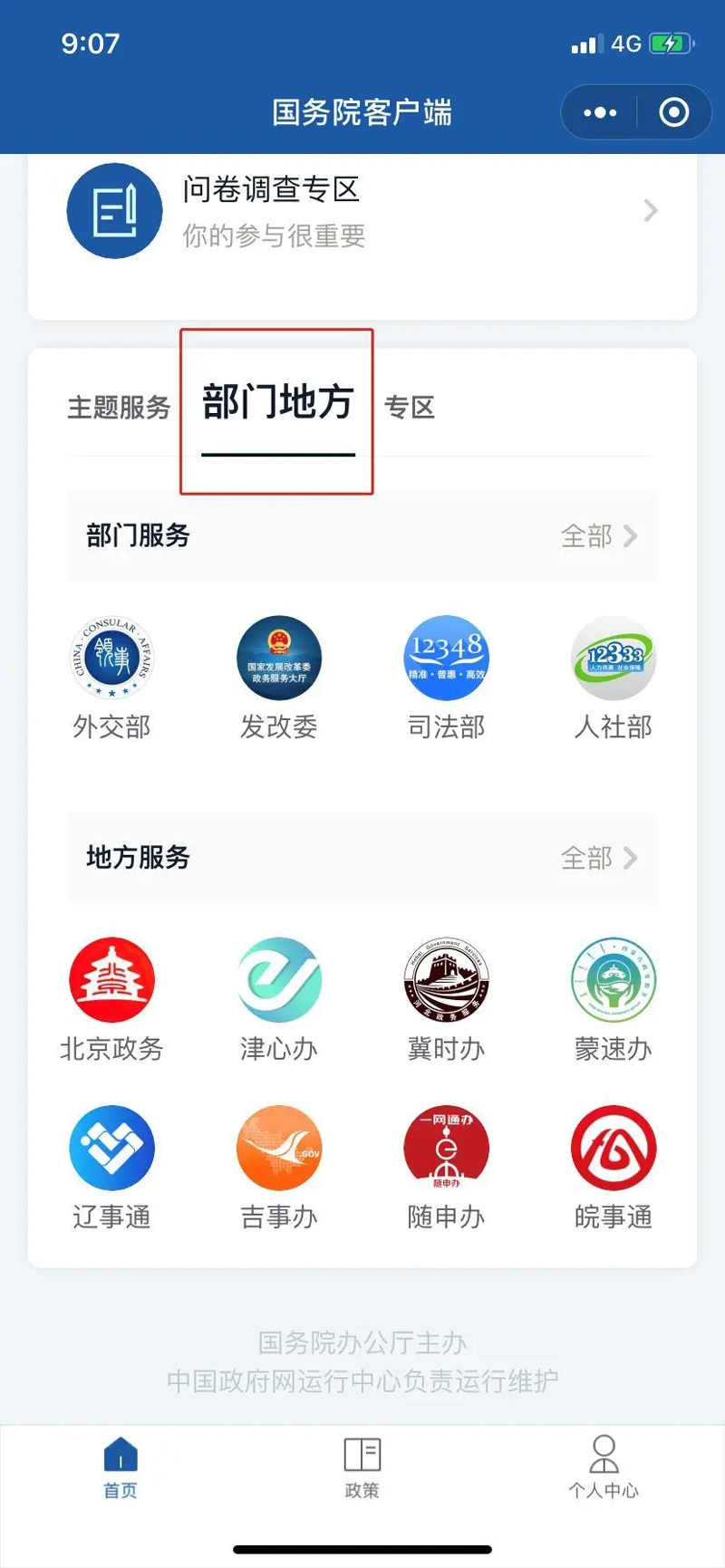This screenshot has height=1568, width=725.
Task: View all 地方服务 local services
Action: [599, 858]
